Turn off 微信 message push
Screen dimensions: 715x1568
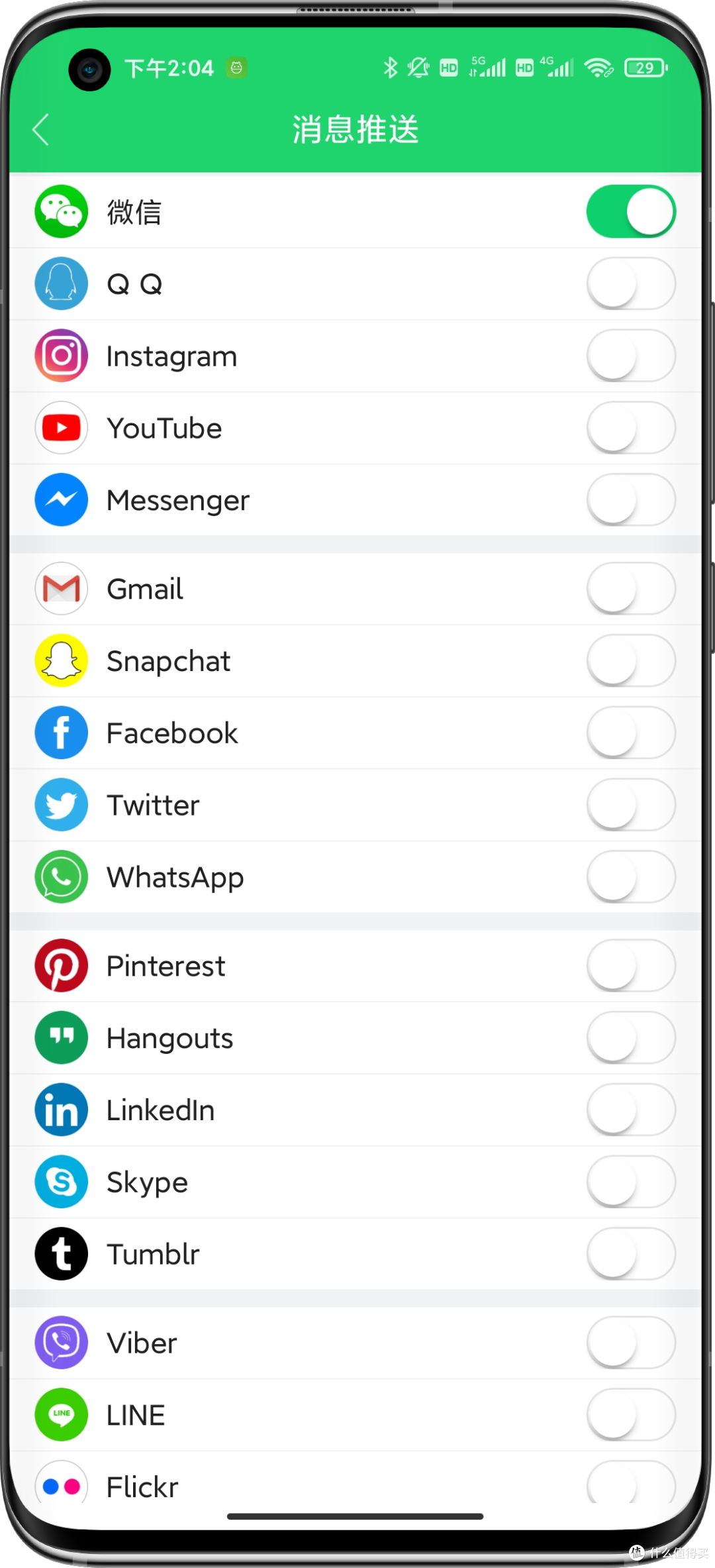[x=630, y=212]
